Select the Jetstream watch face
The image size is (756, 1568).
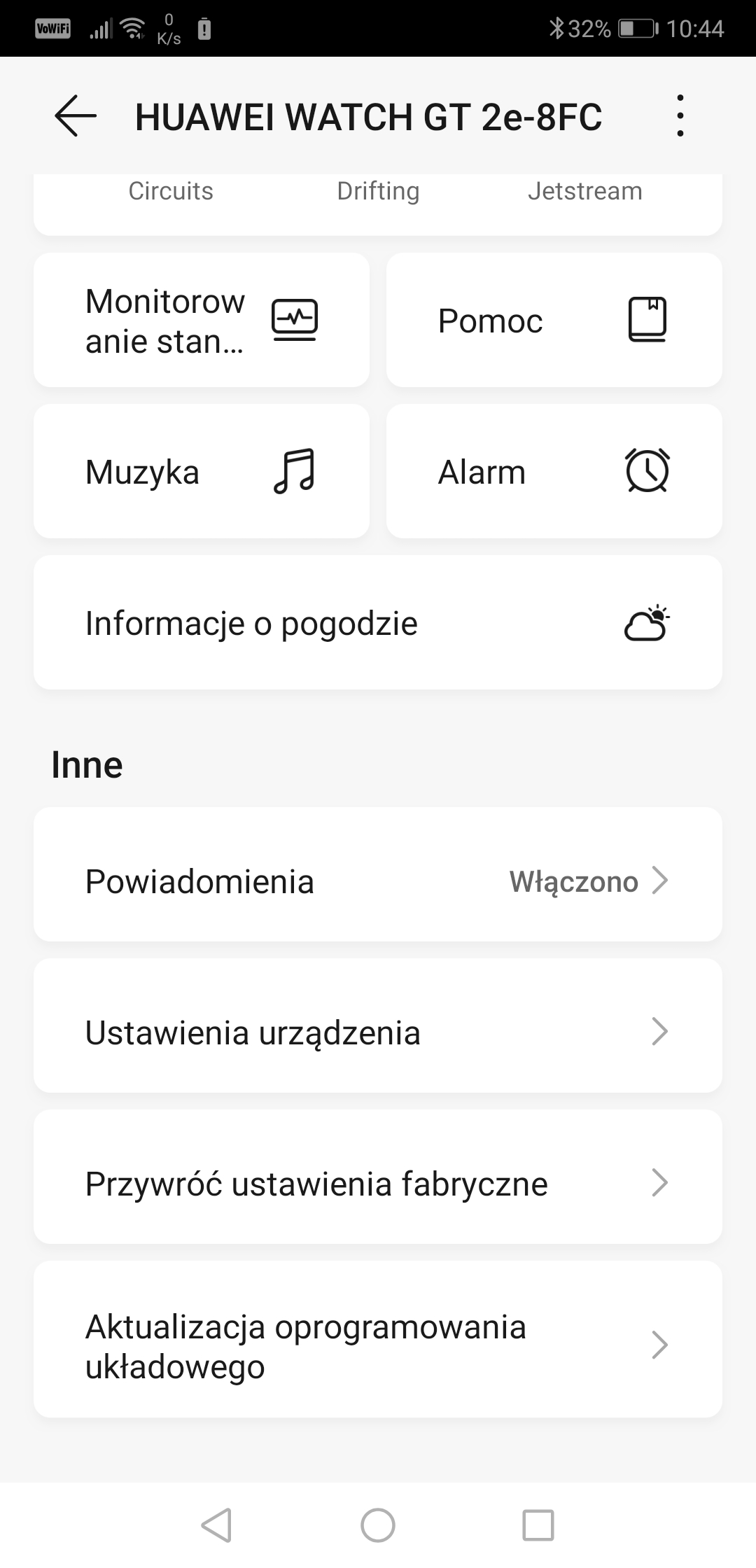coord(585,191)
